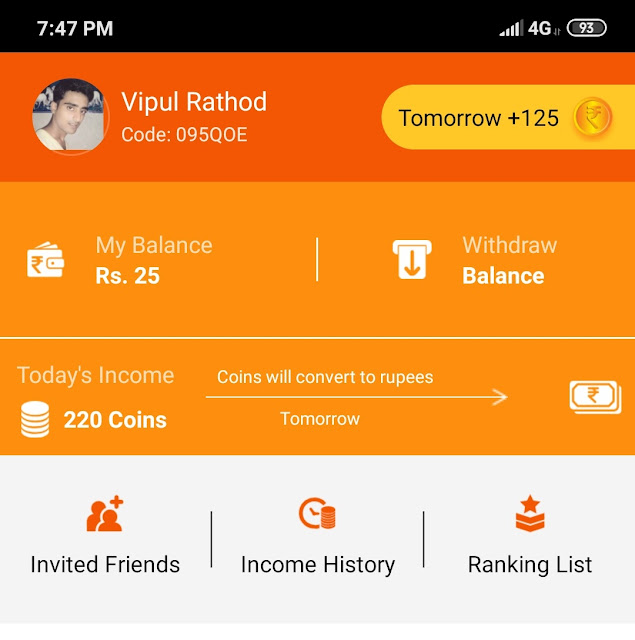The height and width of the screenshot is (640, 635).
Task: Open My Balance details
Action: tap(153, 260)
